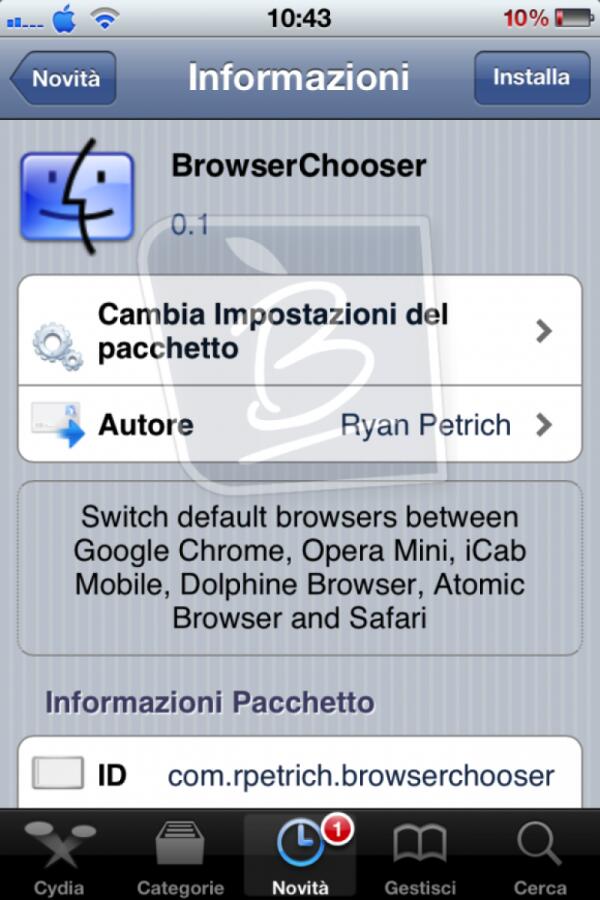Tap Installa to install BrowserChooser
Image resolution: width=600 pixels, height=900 pixels.
coord(531,78)
